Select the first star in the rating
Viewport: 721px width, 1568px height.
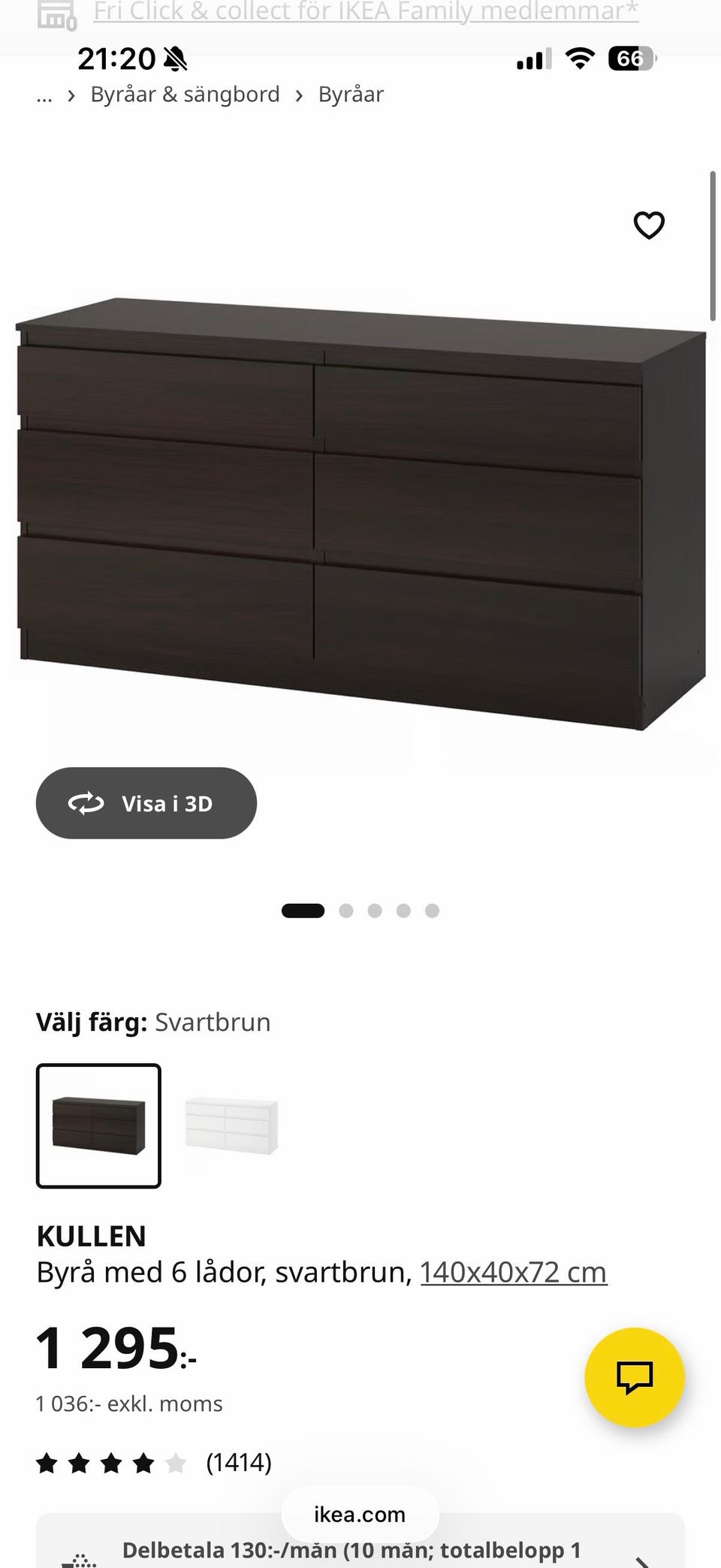tap(47, 1462)
